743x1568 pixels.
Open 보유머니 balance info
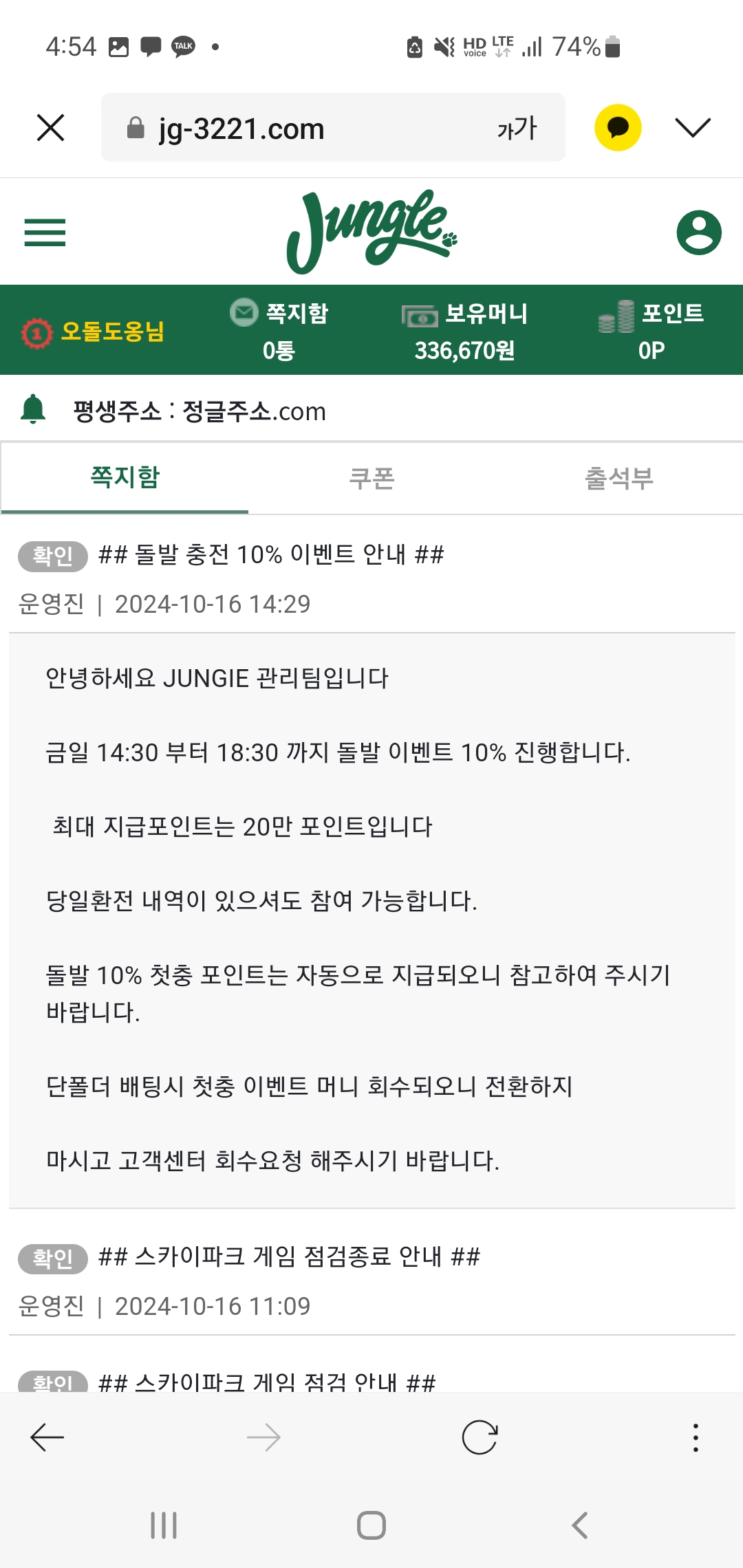point(465,331)
